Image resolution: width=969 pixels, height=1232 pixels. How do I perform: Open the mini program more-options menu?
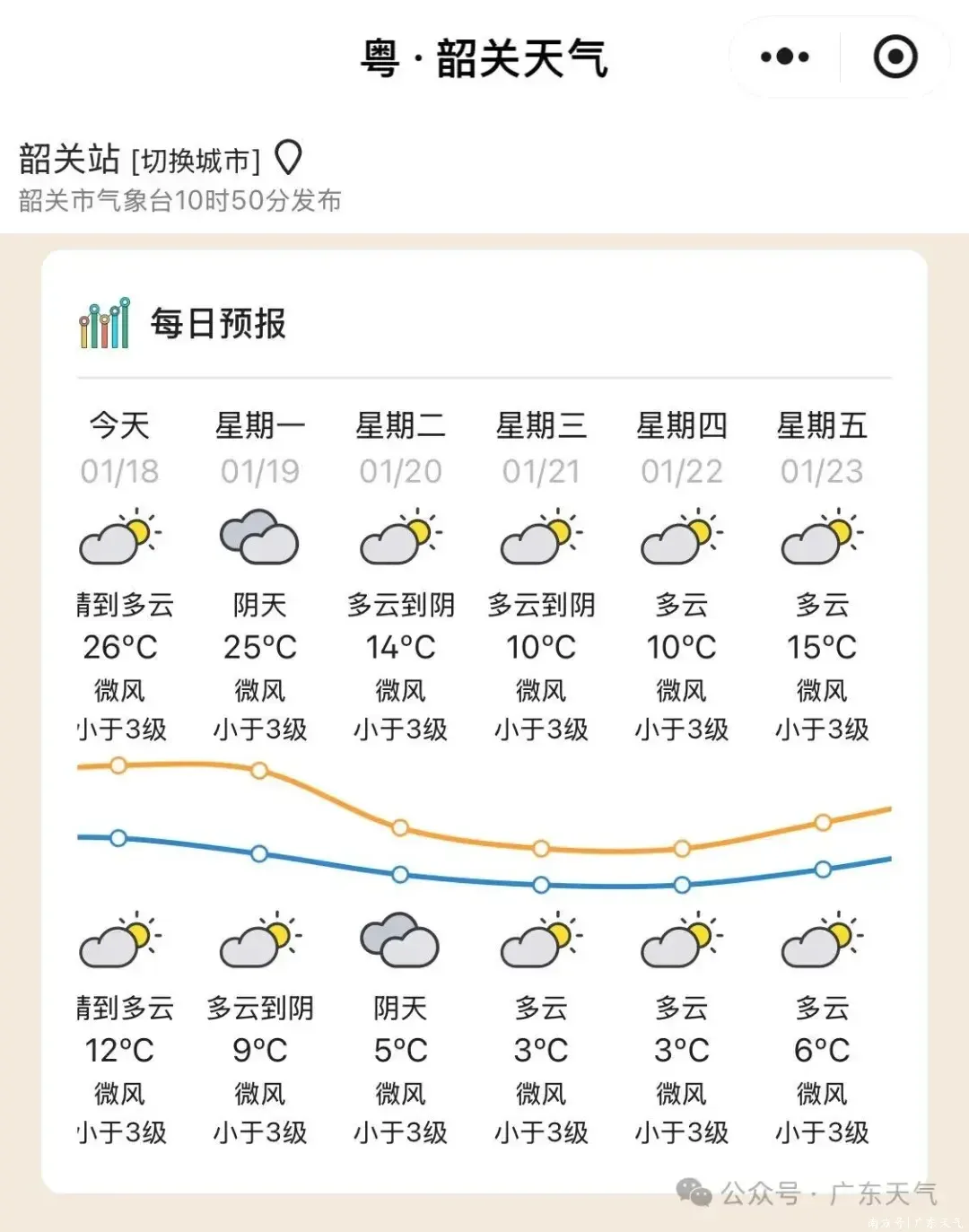pyautogui.click(x=785, y=57)
